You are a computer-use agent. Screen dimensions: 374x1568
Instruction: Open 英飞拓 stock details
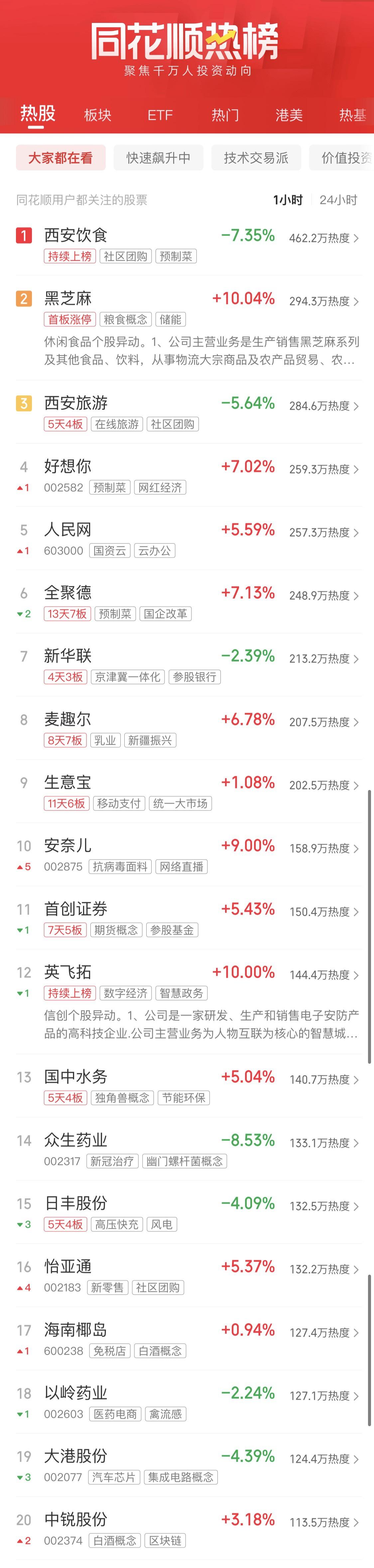coord(67,972)
